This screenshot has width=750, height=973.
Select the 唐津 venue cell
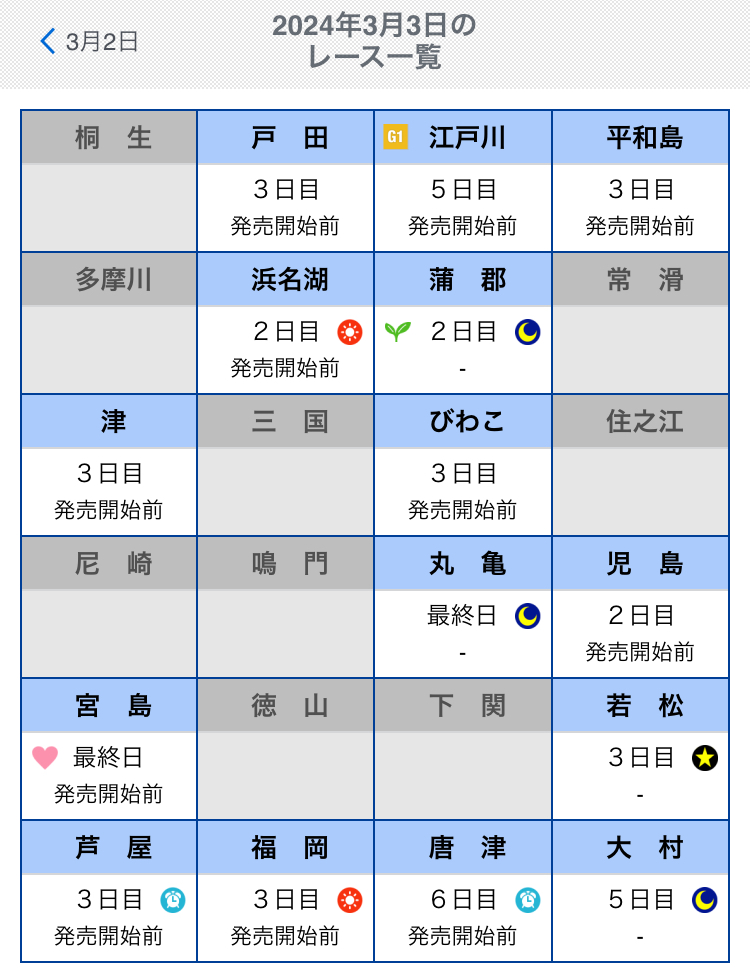(463, 891)
